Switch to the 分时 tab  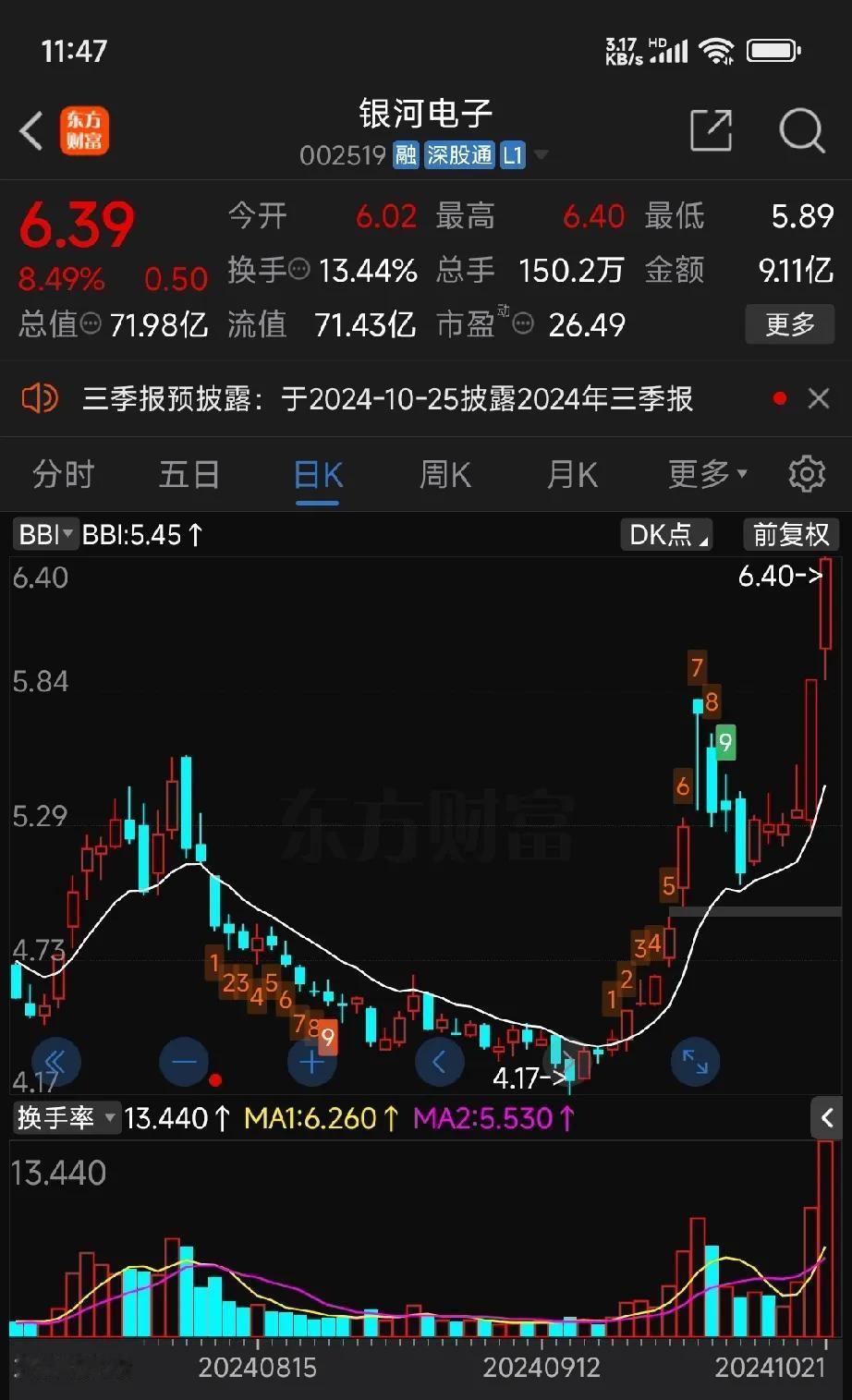tap(63, 475)
